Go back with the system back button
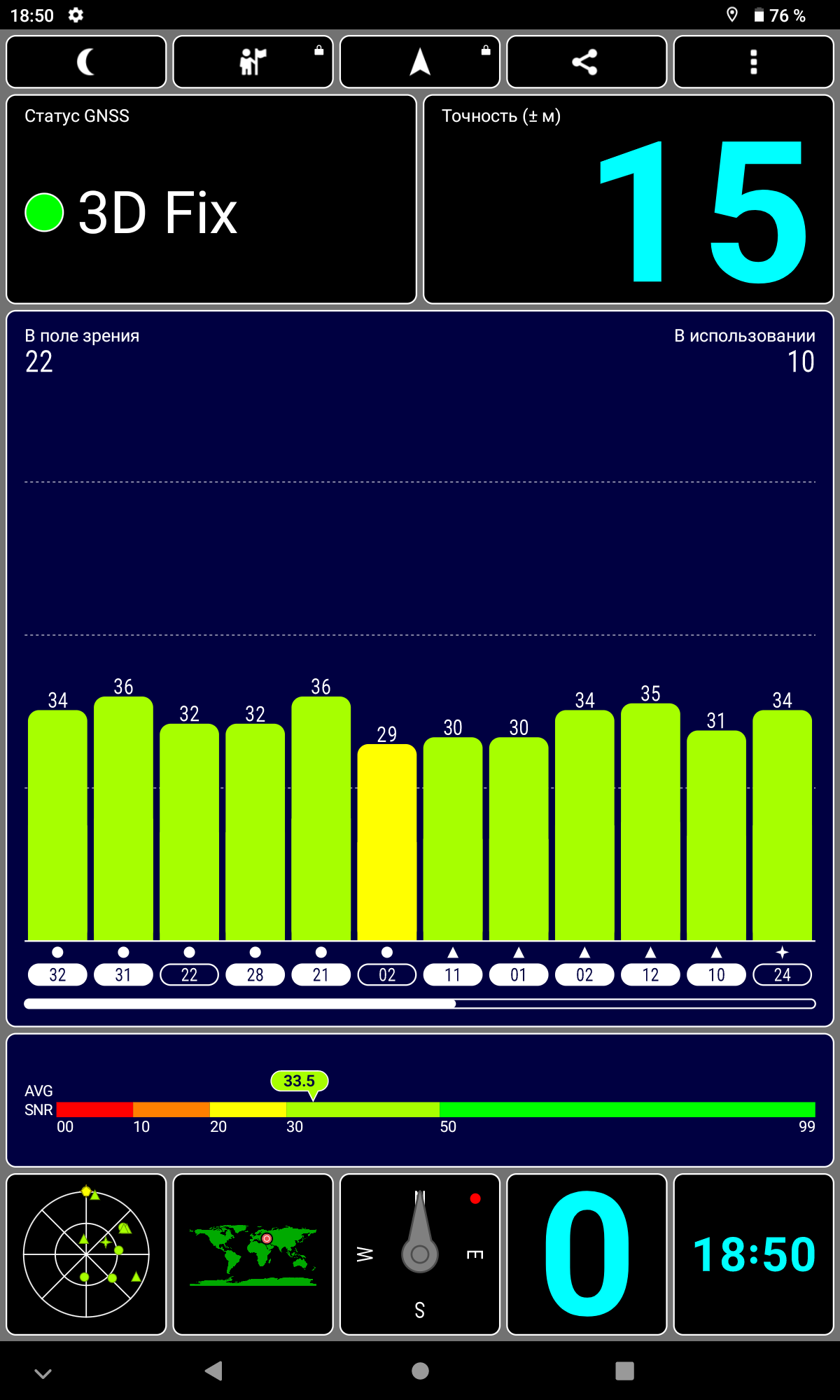 (213, 1371)
